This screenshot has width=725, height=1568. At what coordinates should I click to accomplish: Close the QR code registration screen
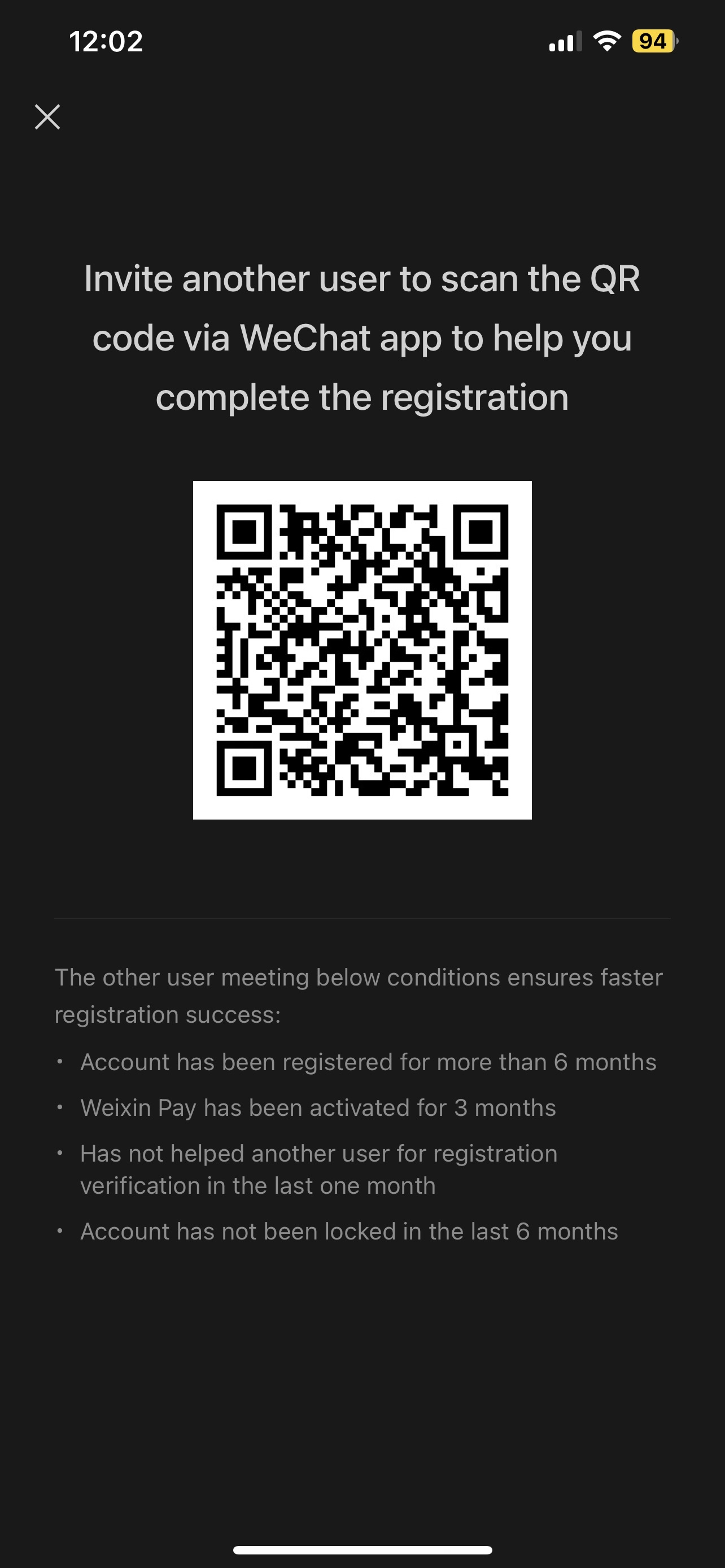(47, 117)
